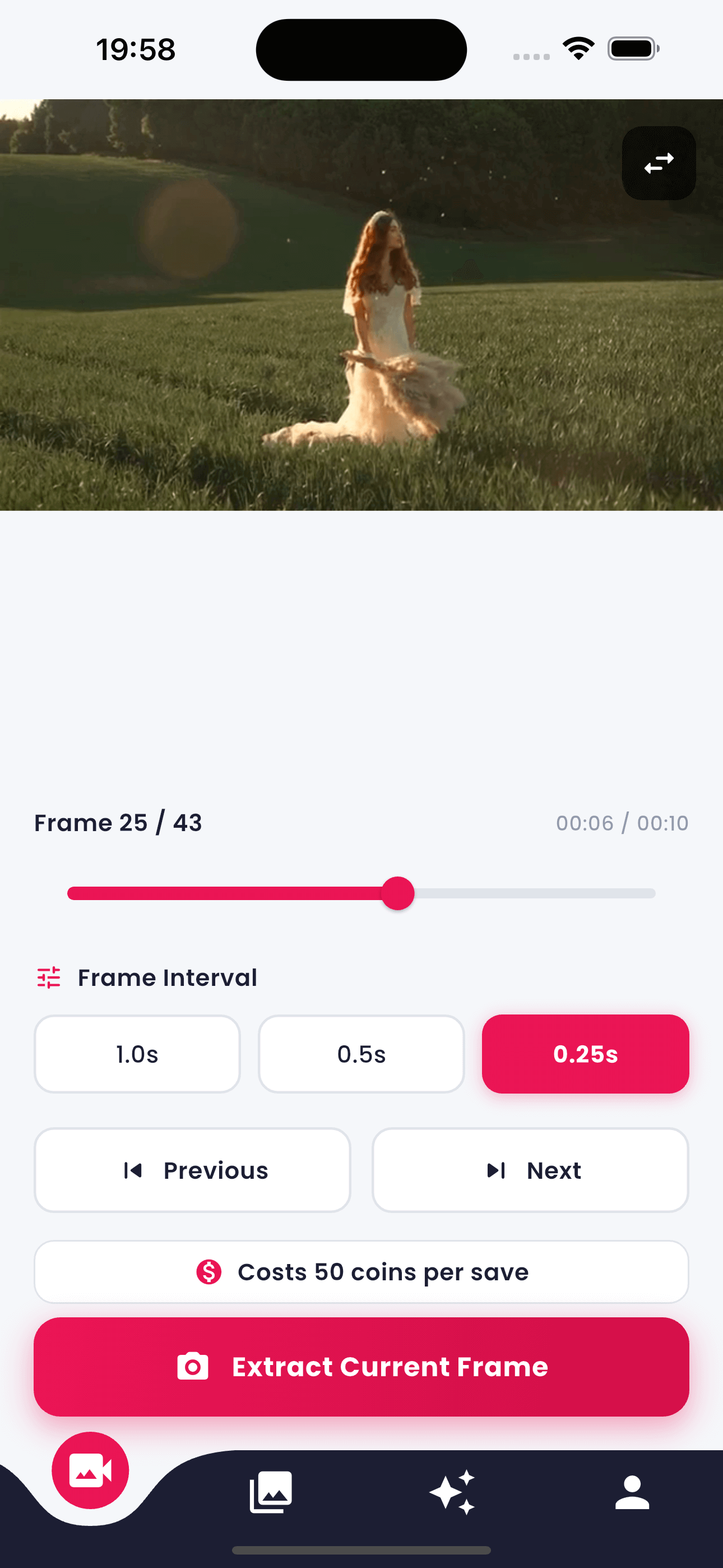Open the Costs 50 coins per save banner
The image size is (723, 1568).
(x=361, y=1272)
